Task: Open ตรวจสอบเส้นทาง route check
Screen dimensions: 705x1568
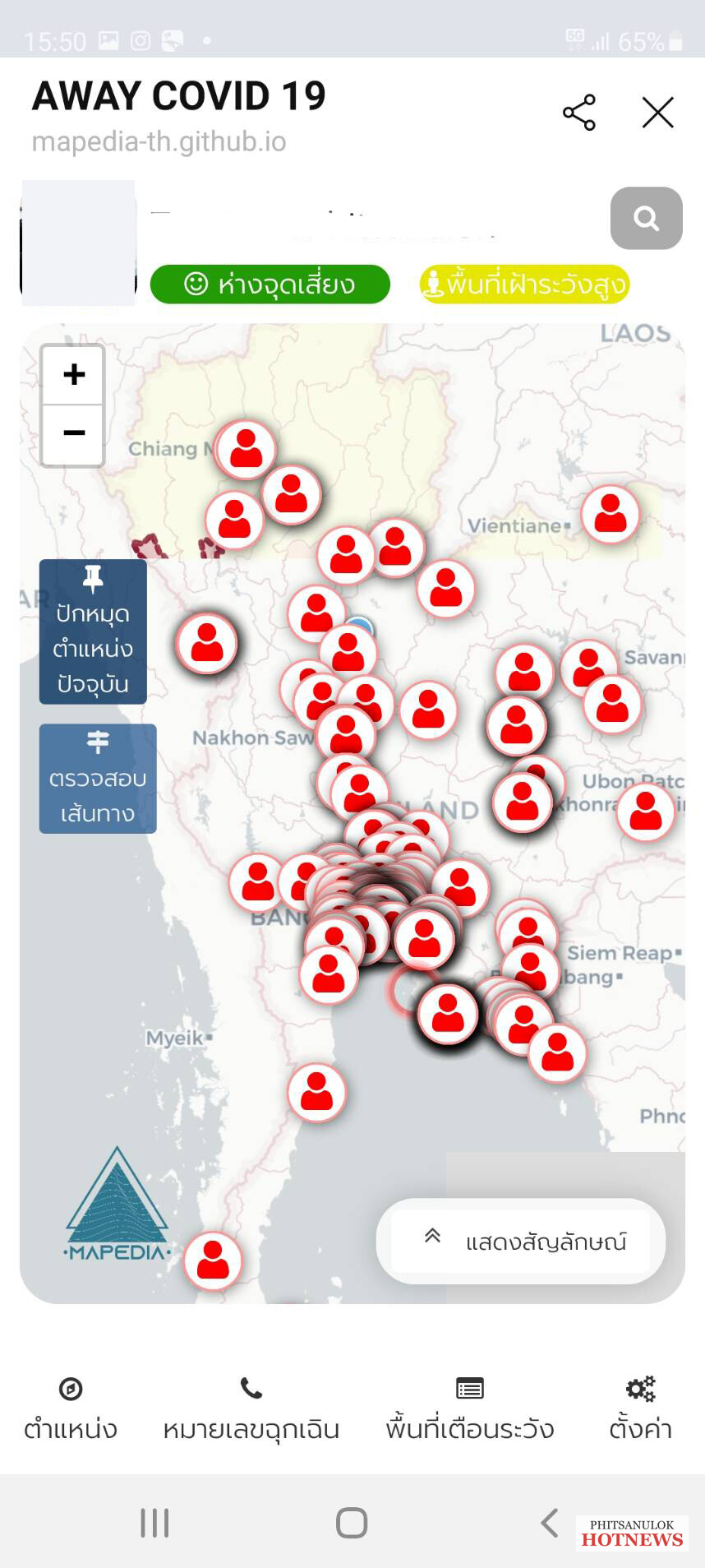Action: click(x=98, y=779)
